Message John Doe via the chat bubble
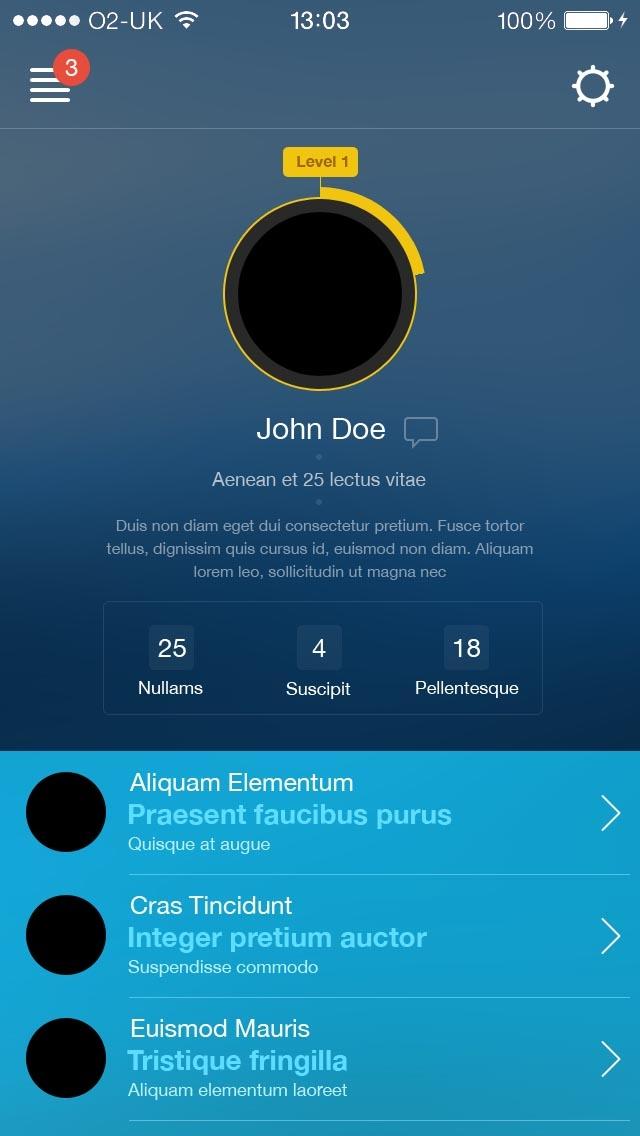 (x=420, y=431)
